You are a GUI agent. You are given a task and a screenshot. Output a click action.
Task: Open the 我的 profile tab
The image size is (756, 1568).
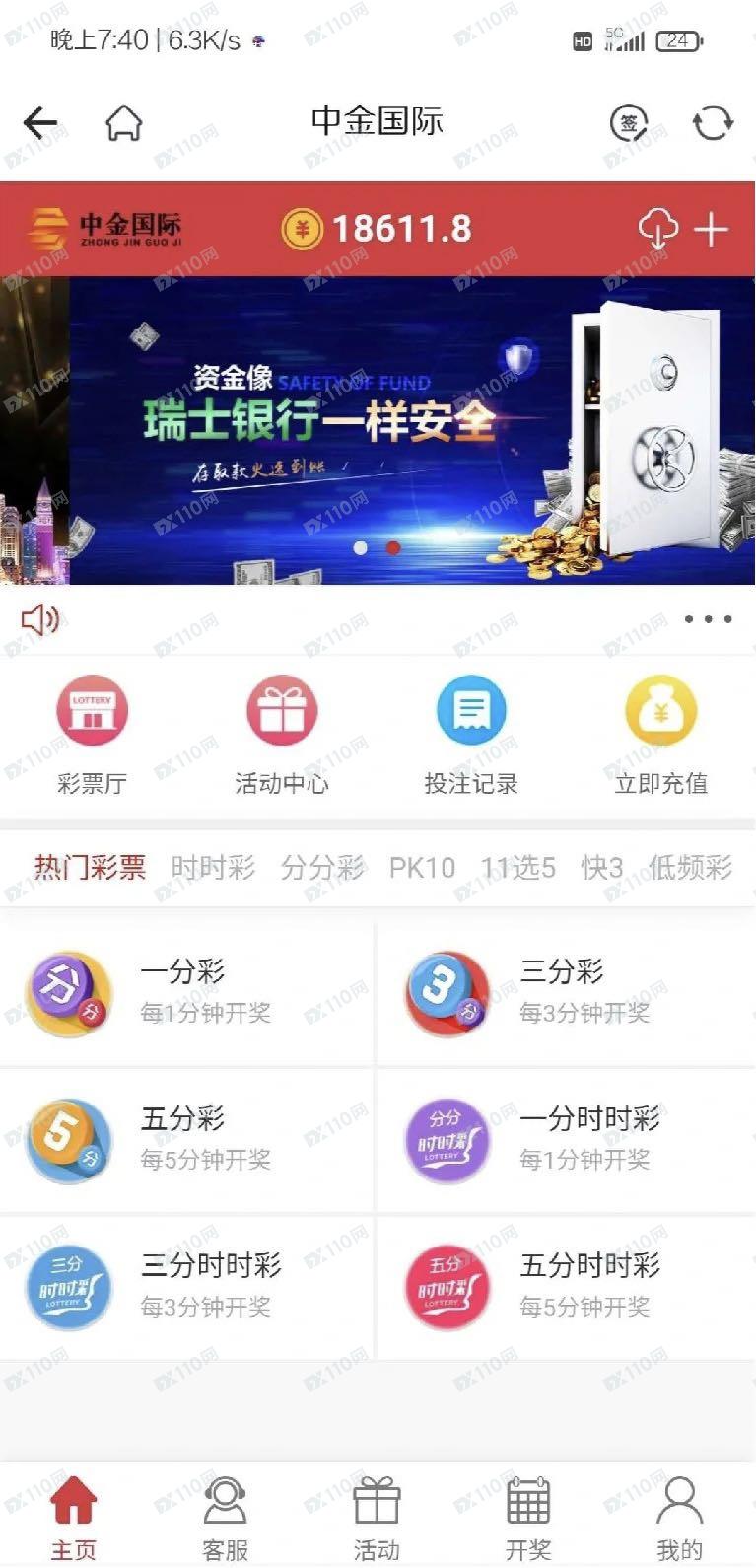pyautogui.click(x=679, y=1519)
